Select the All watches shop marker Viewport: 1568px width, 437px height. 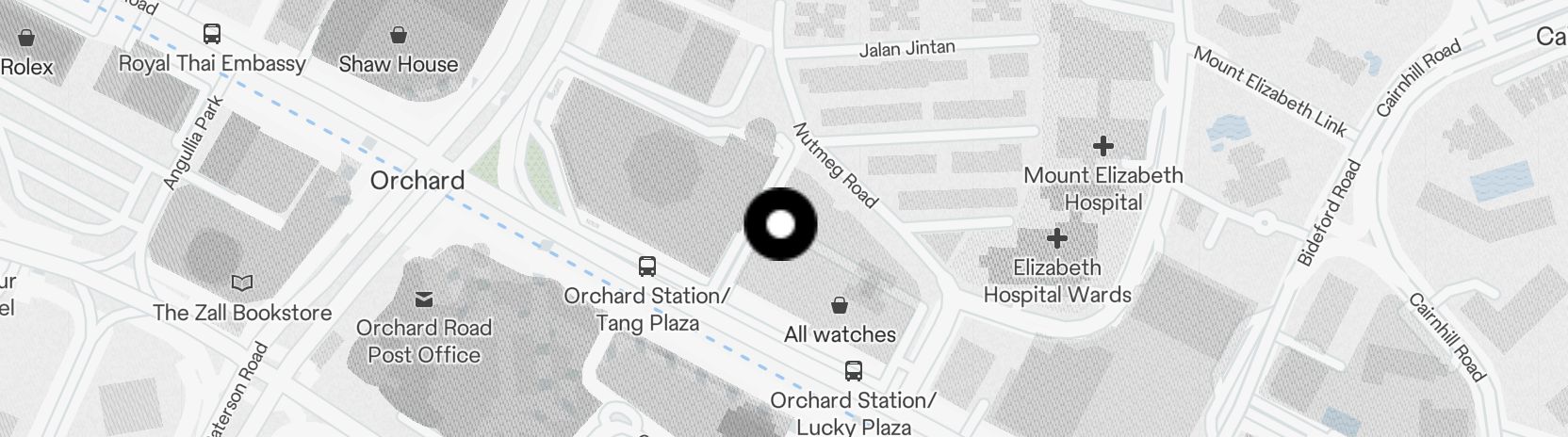point(839,306)
